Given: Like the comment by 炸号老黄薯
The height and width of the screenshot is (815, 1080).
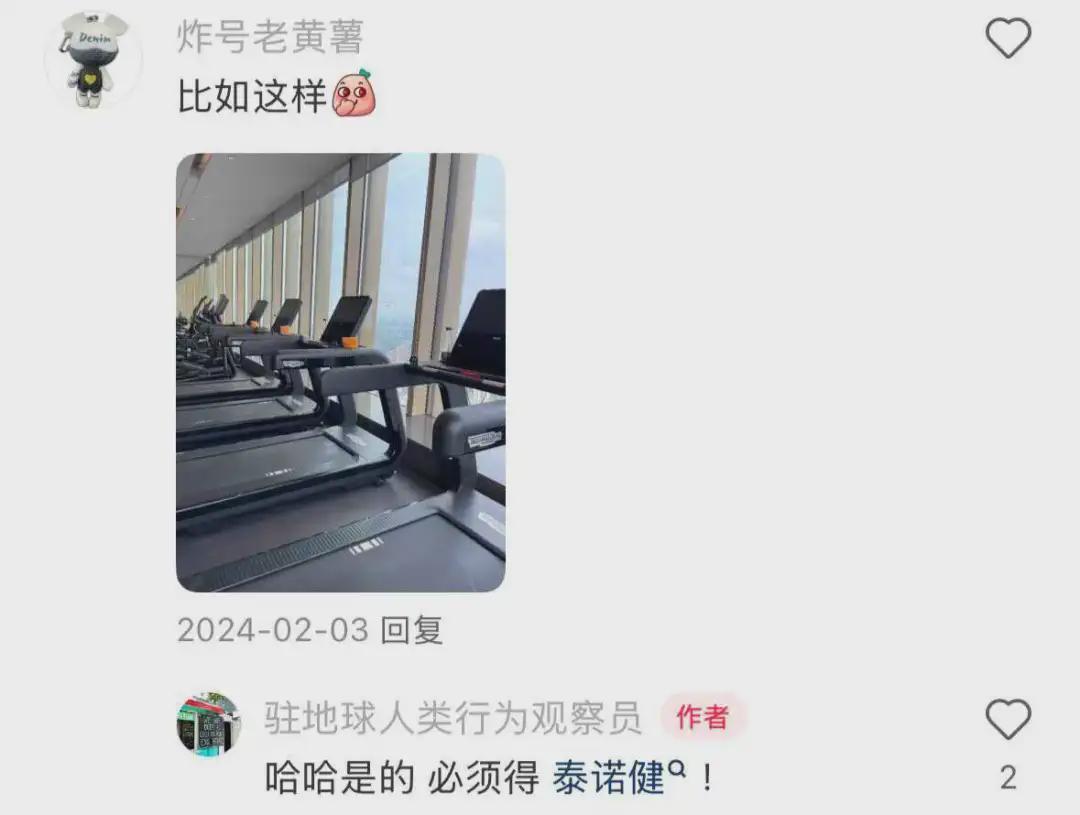Looking at the screenshot, I should click(1008, 39).
